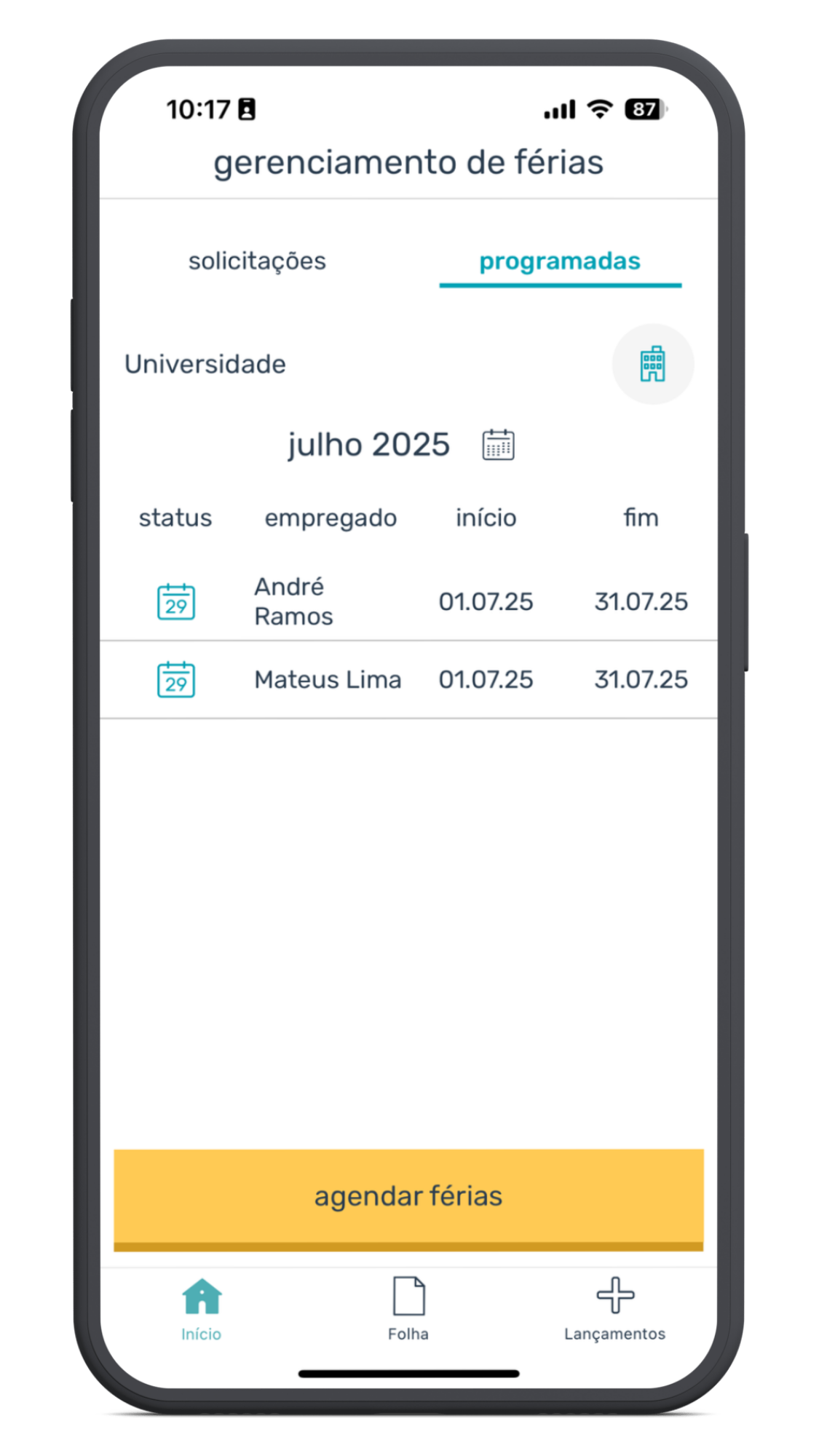Open André Ramos vacation entry
819x1456 pixels.
pyautogui.click(x=408, y=601)
